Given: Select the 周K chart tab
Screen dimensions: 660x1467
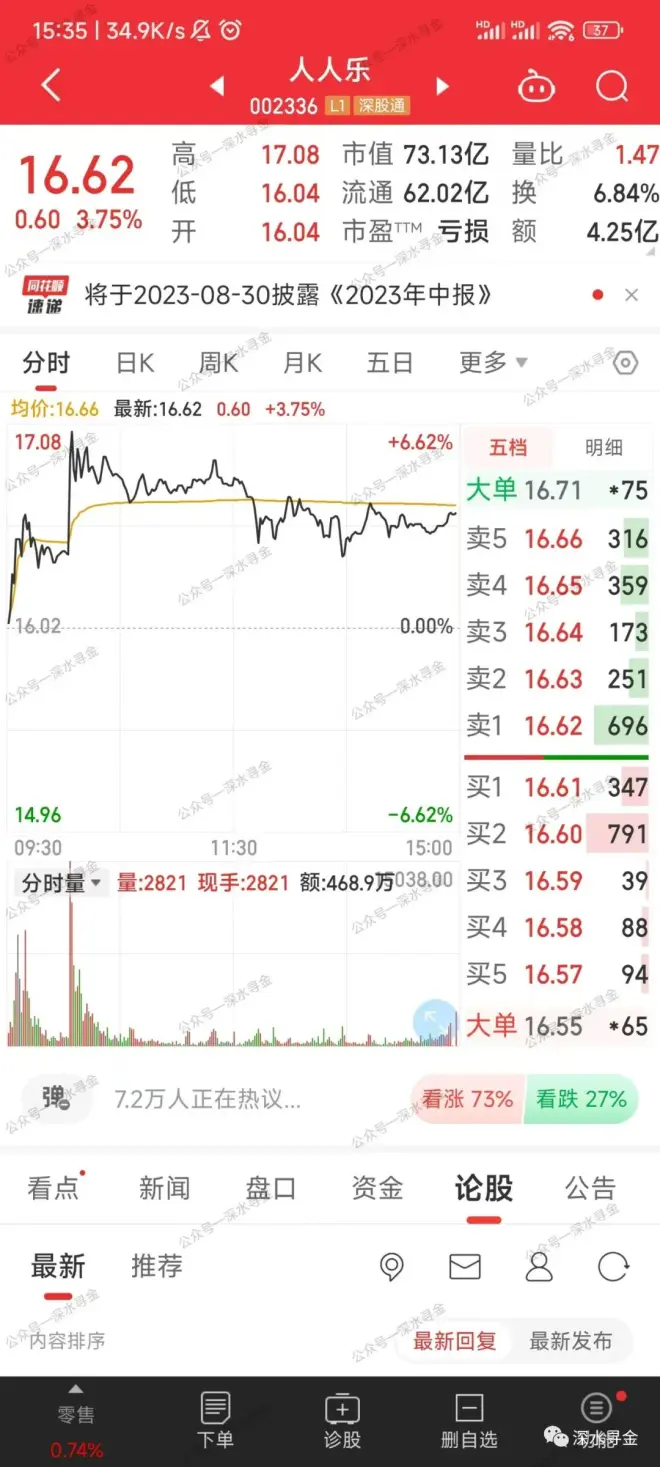Looking at the screenshot, I should coord(218,362).
